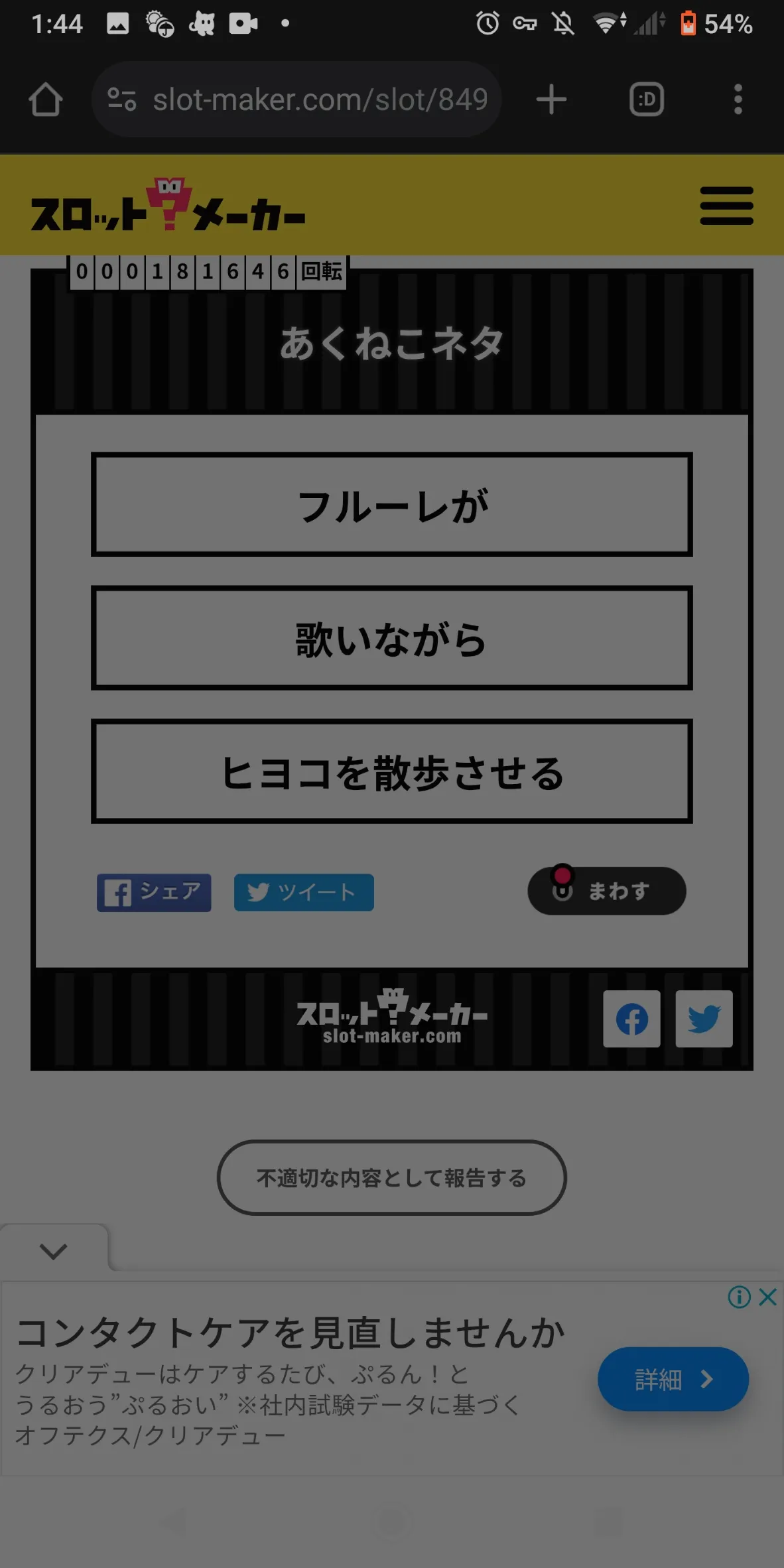Open the ad info icon
Image resolution: width=784 pixels, height=1568 pixels.
click(739, 1297)
